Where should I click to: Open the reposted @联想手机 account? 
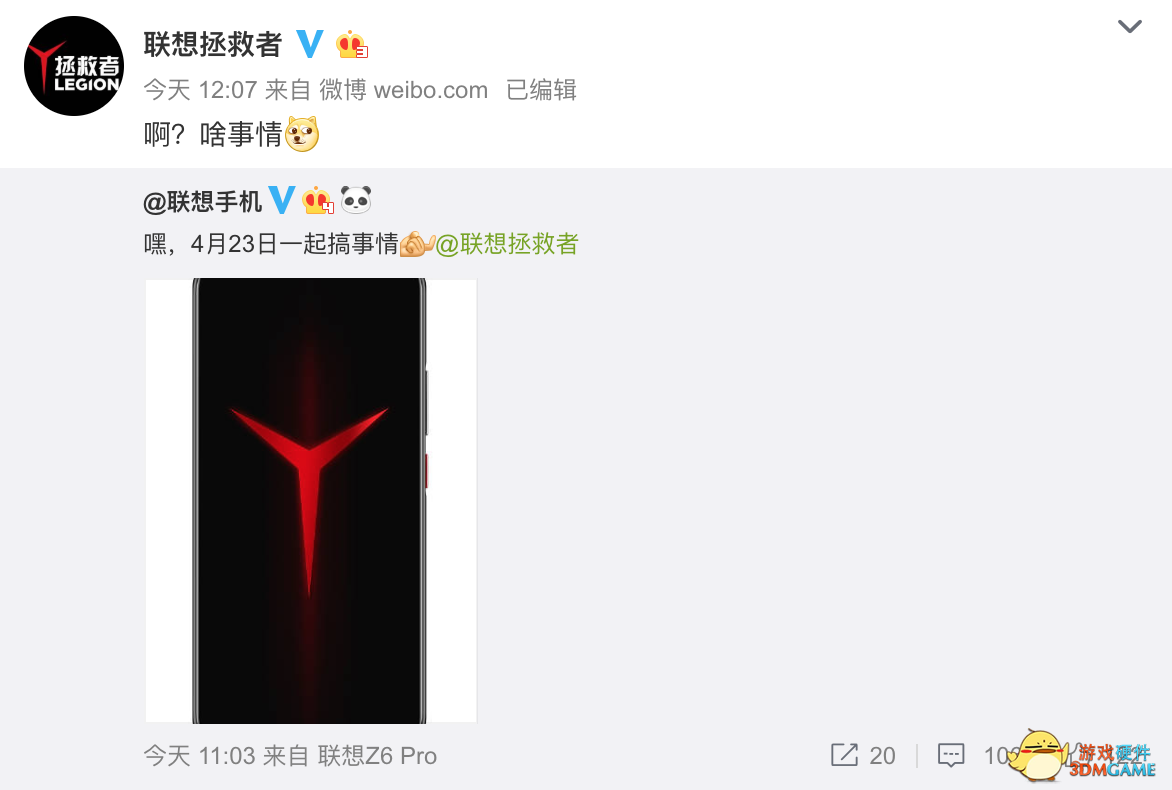[203, 201]
